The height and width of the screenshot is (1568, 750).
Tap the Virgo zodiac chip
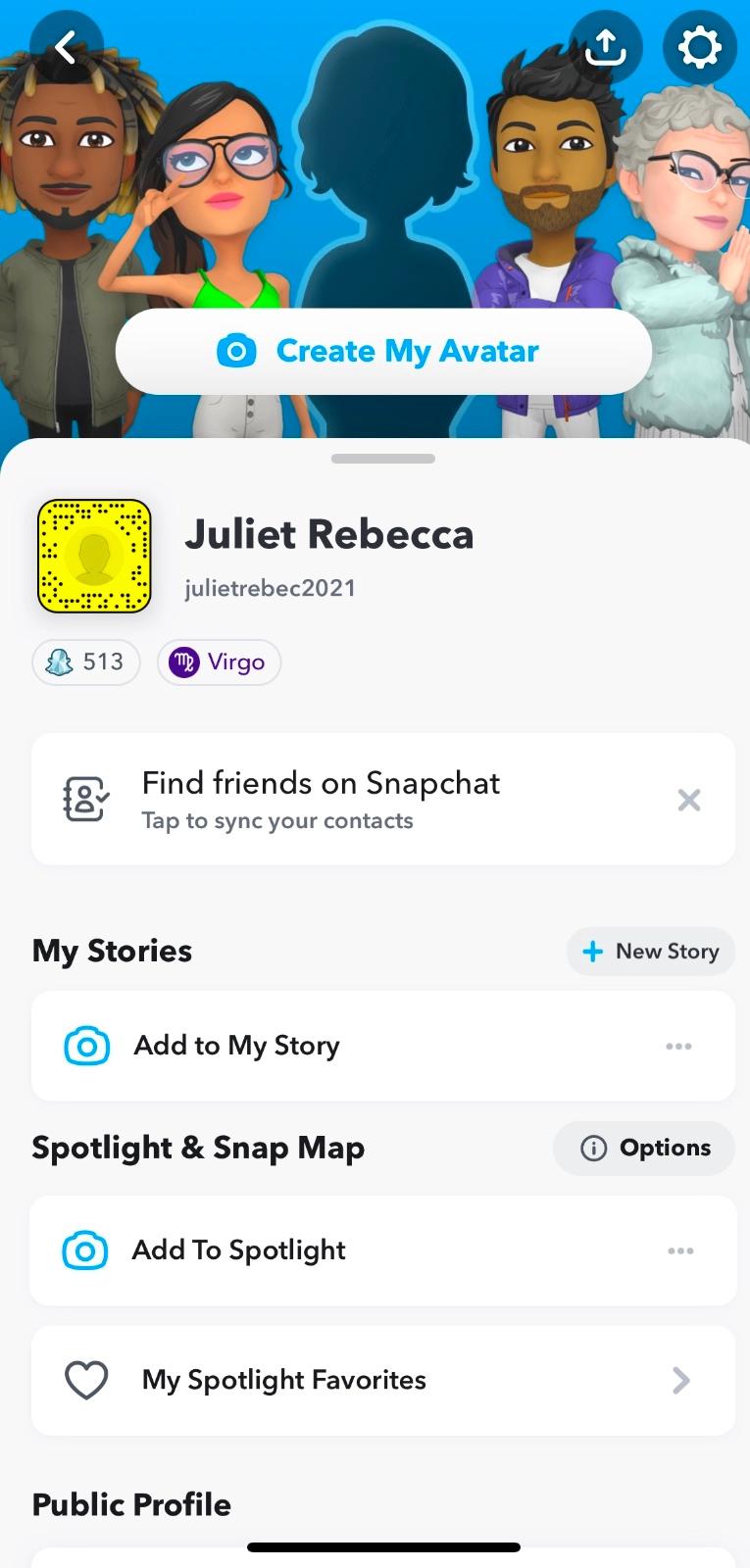point(219,662)
